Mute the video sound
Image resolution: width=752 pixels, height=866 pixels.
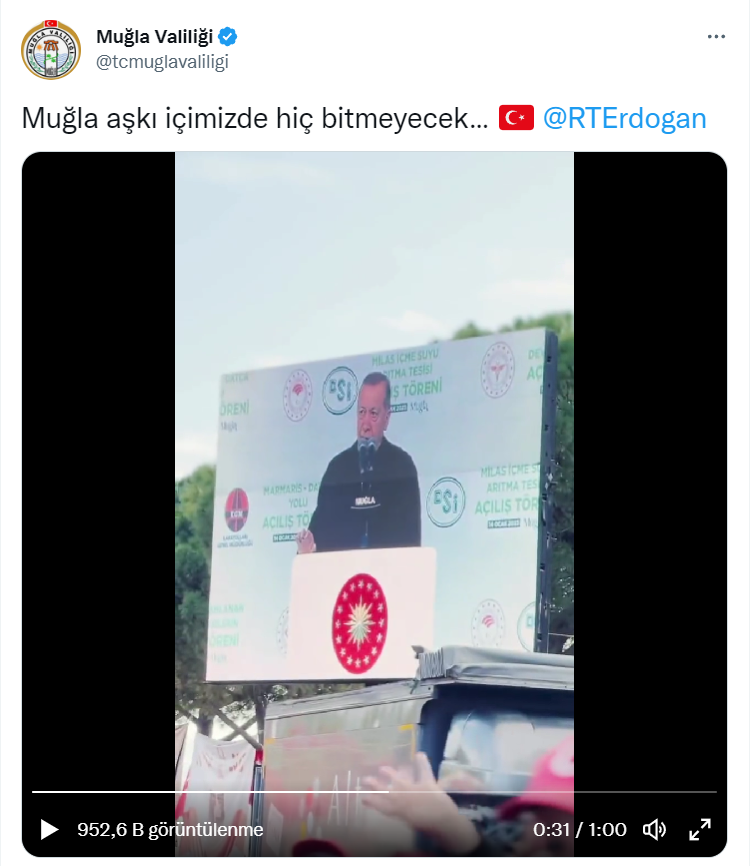[655, 829]
